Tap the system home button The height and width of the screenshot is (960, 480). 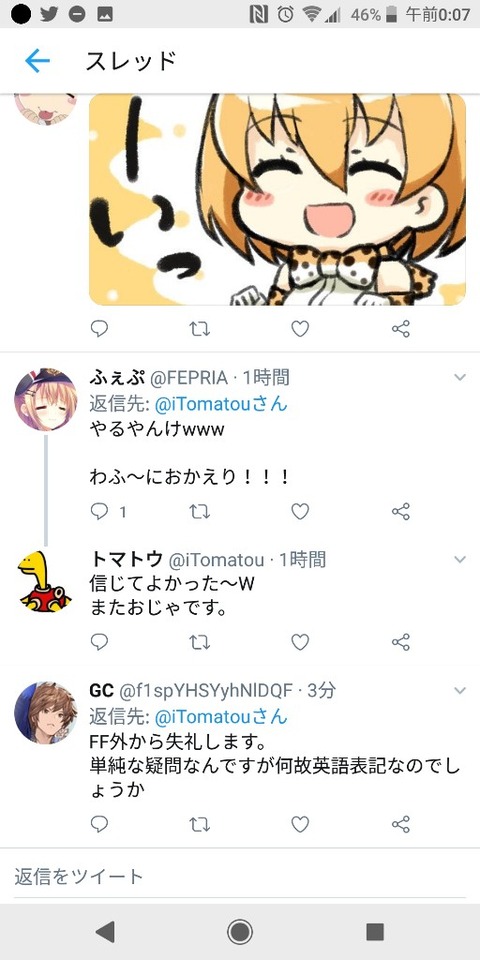240,932
